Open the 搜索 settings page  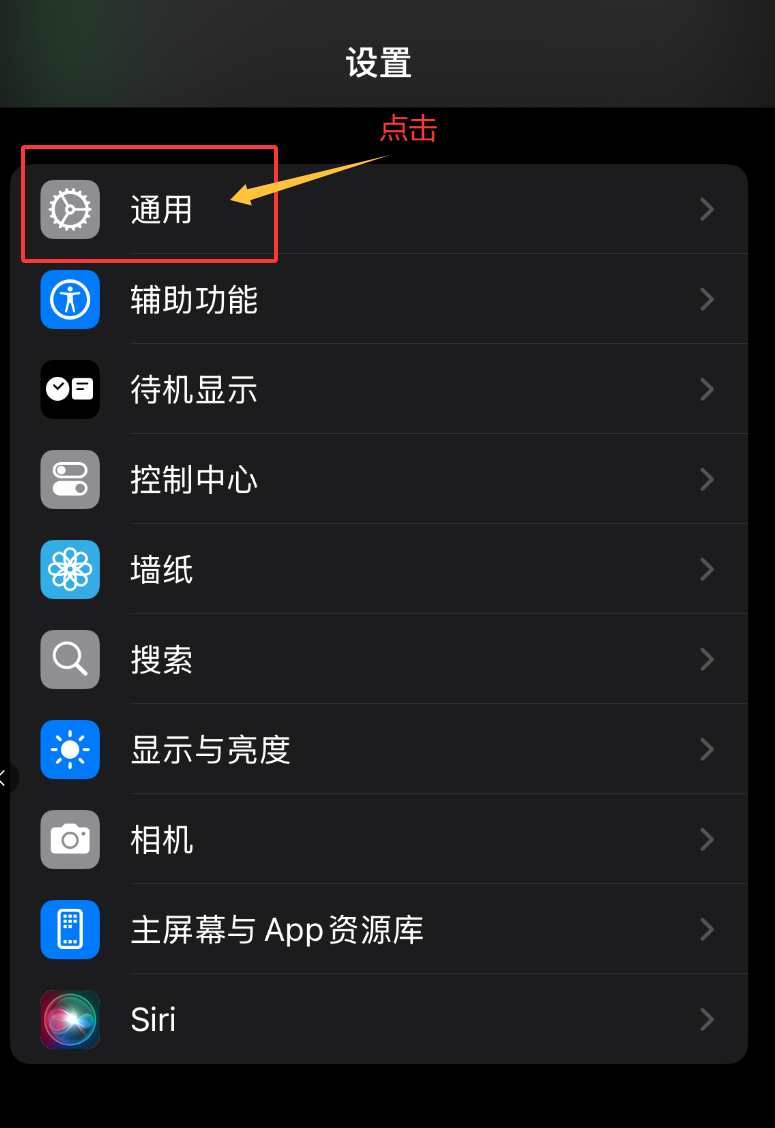point(300,659)
